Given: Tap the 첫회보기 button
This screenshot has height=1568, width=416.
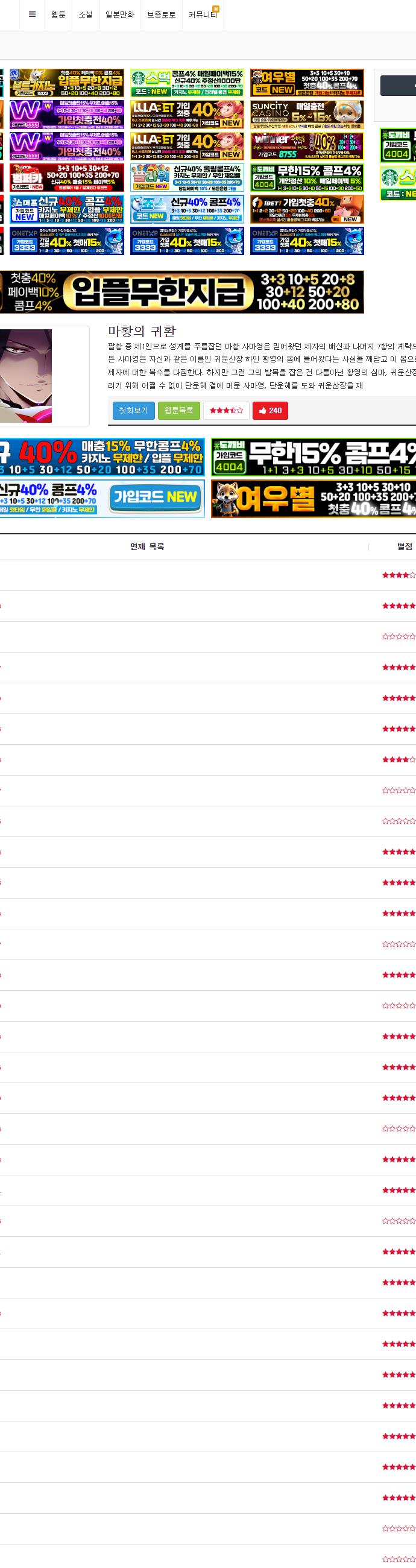Looking at the screenshot, I should [x=133, y=410].
